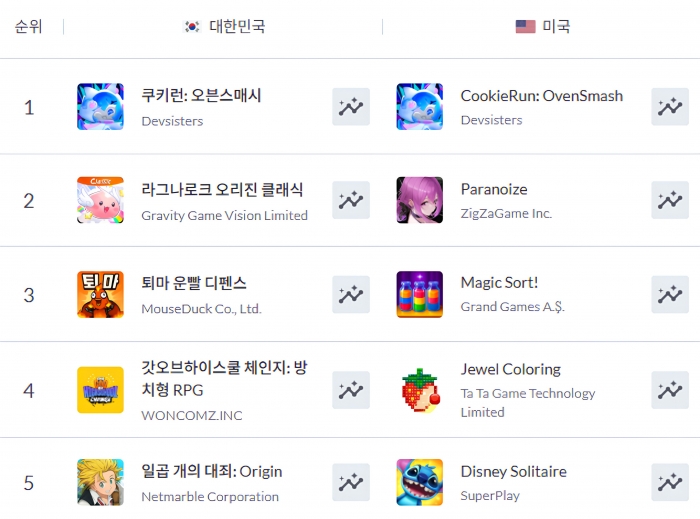Open the Disney Solitaire app entry
Screen dimensions: 700x519
click(513, 471)
